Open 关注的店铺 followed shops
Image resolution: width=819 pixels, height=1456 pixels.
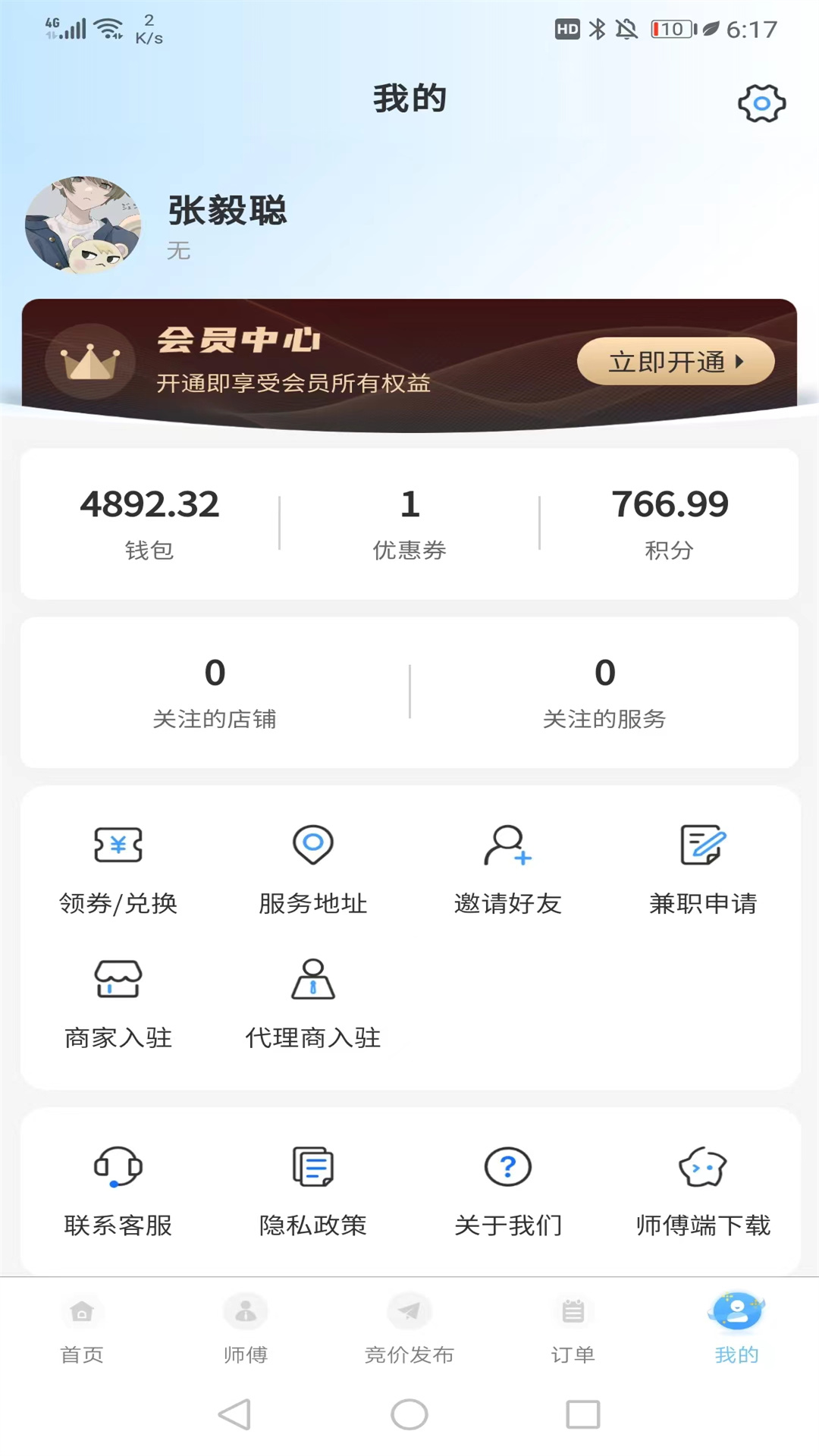[x=215, y=692]
